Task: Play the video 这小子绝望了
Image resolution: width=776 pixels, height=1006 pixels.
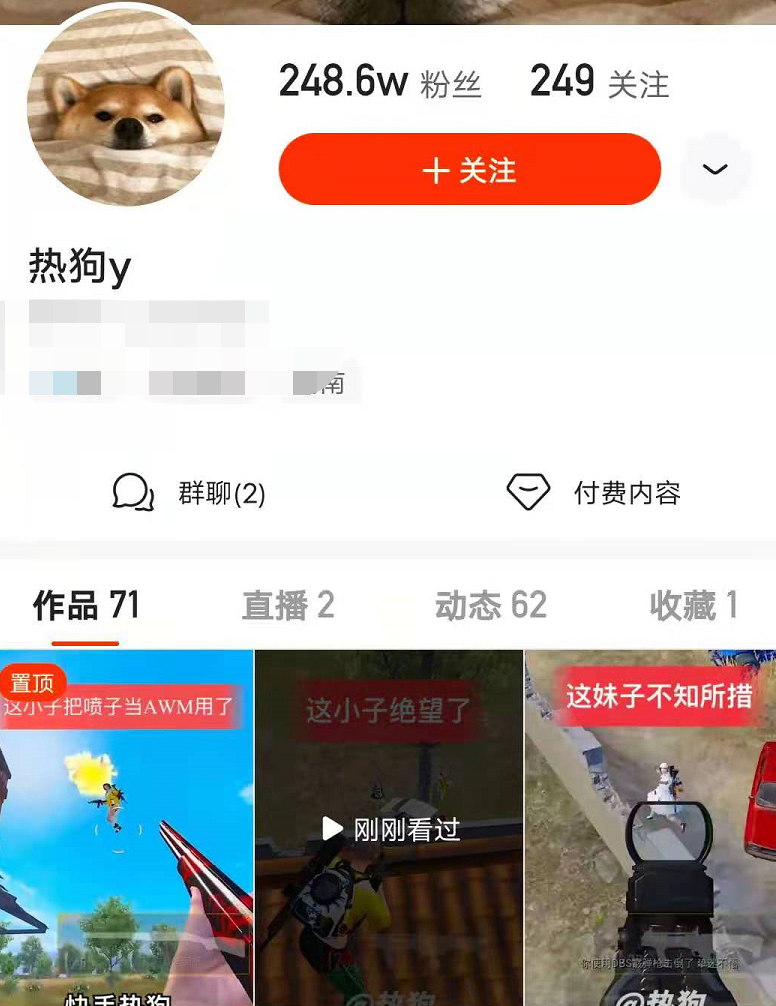Action: pos(389,828)
